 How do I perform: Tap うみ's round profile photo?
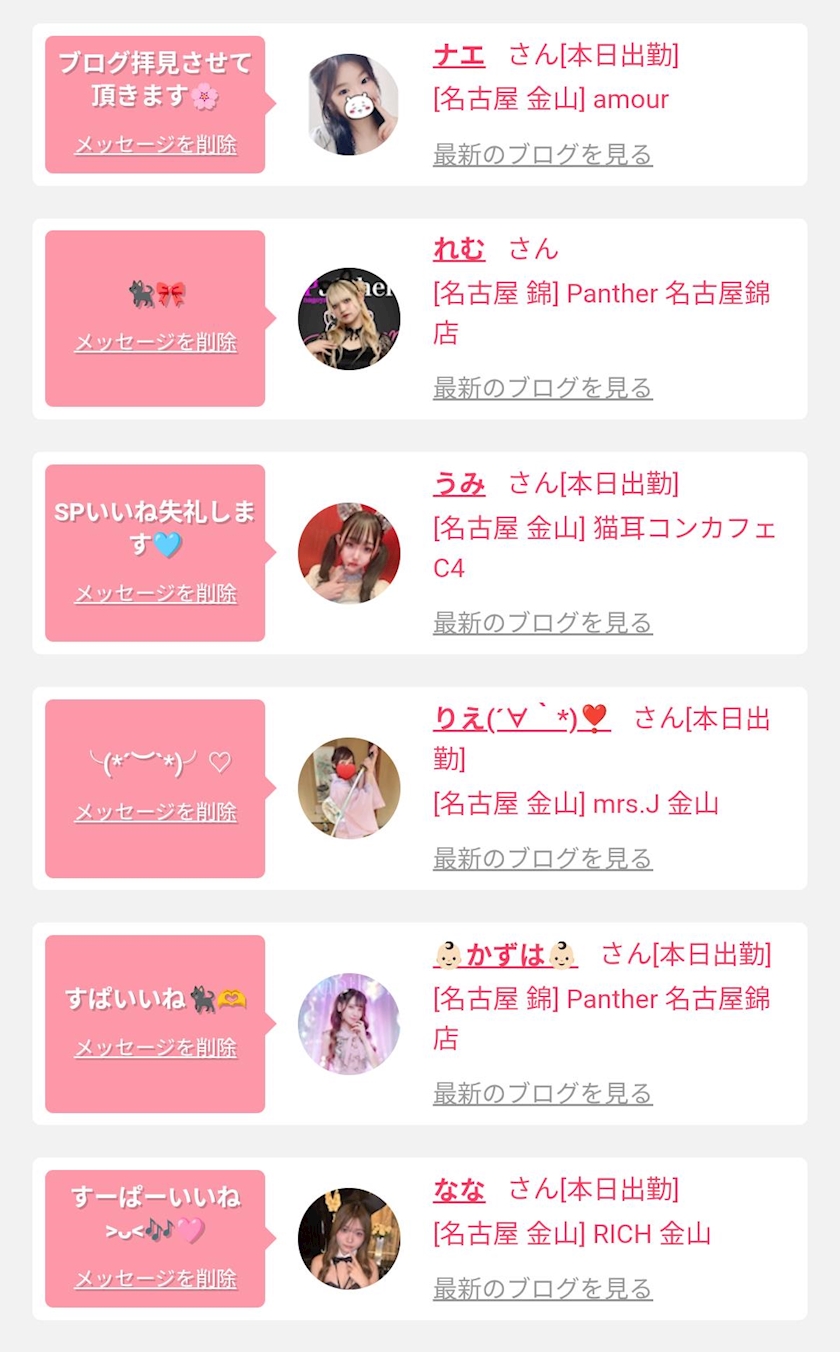[x=349, y=553]
